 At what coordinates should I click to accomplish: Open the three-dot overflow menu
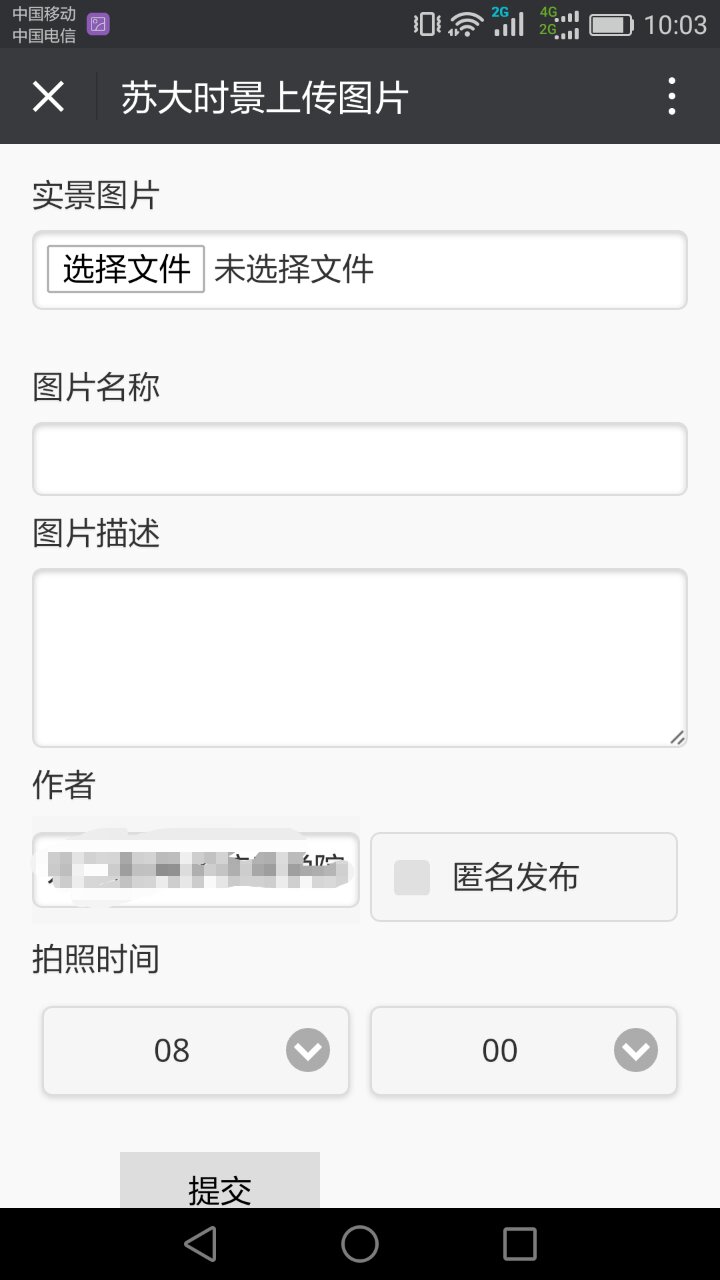(672, 97)
